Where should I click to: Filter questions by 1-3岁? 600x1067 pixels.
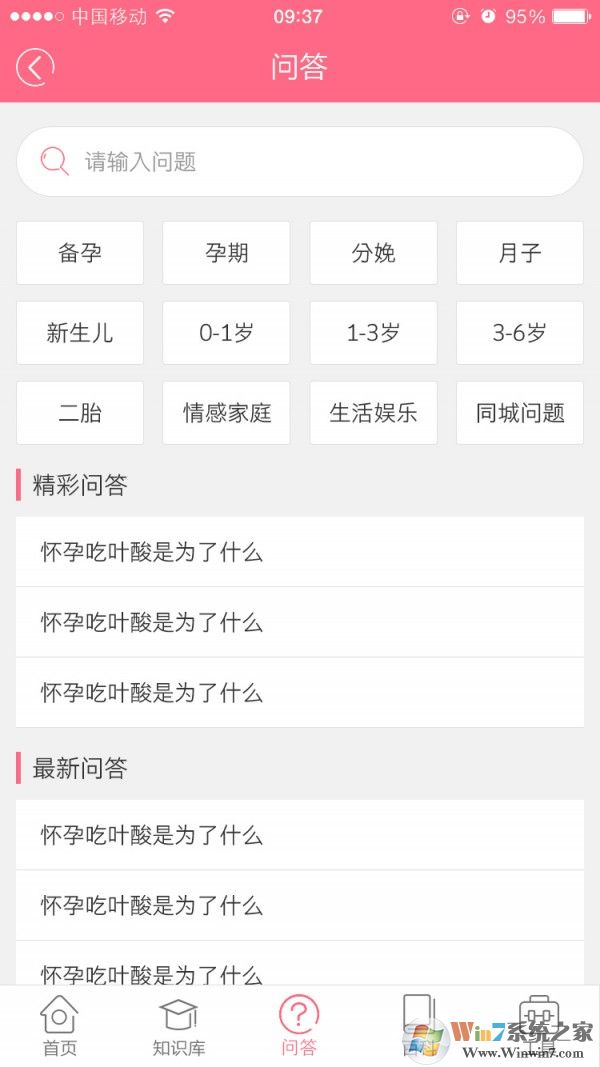[373, 333]
